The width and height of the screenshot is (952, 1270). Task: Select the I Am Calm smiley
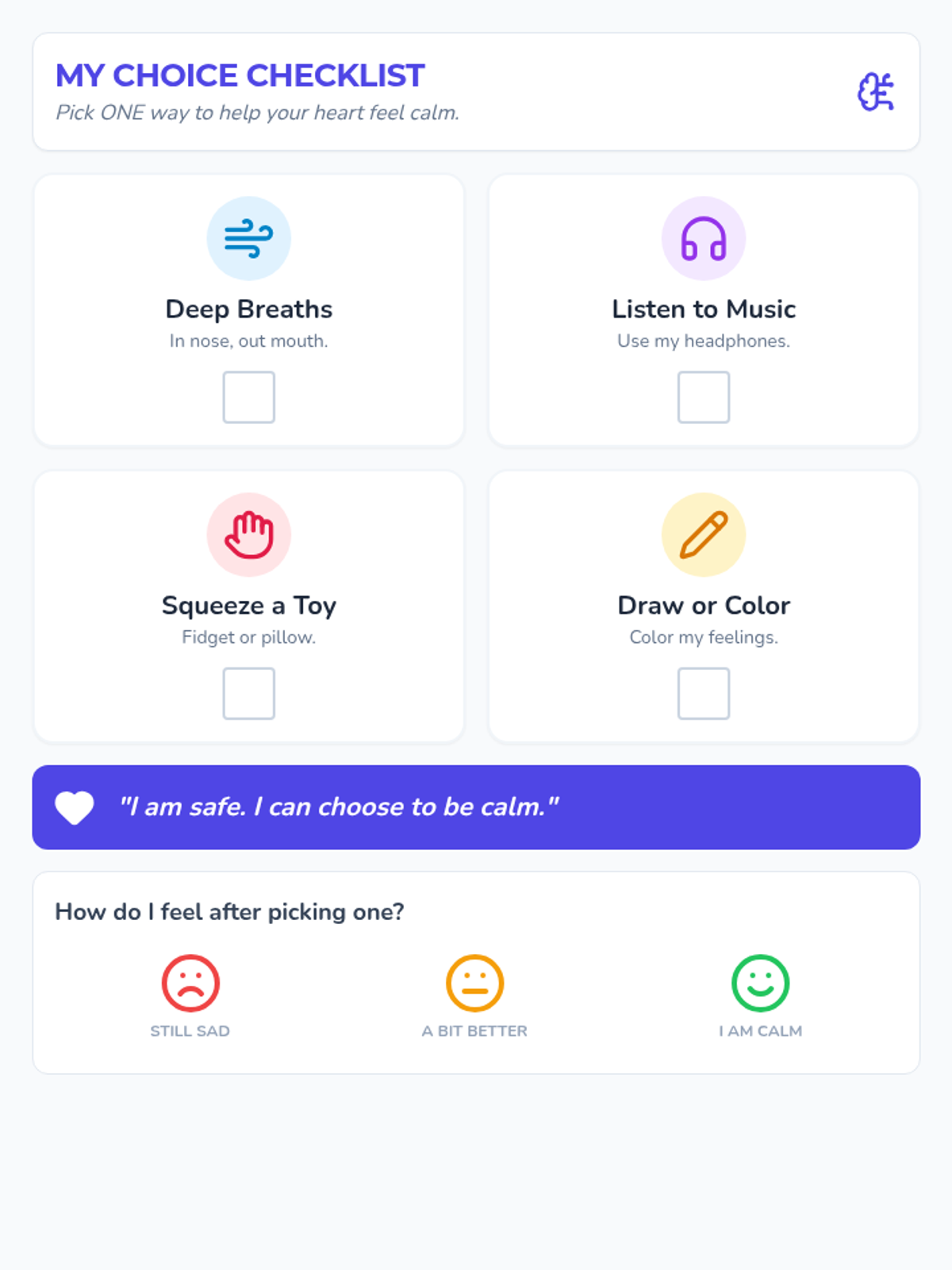click(x=760, y=983)
